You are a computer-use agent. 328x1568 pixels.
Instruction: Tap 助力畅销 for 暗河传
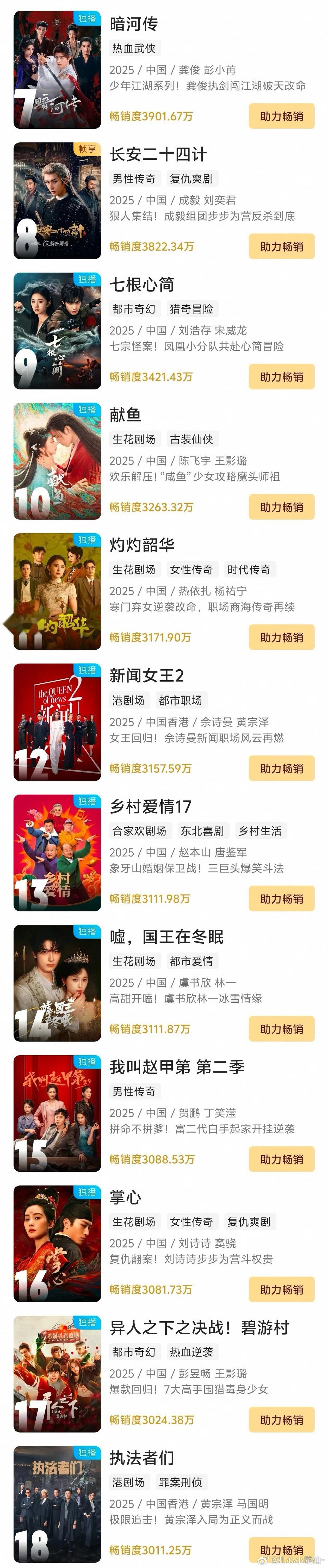pos(281,116)
